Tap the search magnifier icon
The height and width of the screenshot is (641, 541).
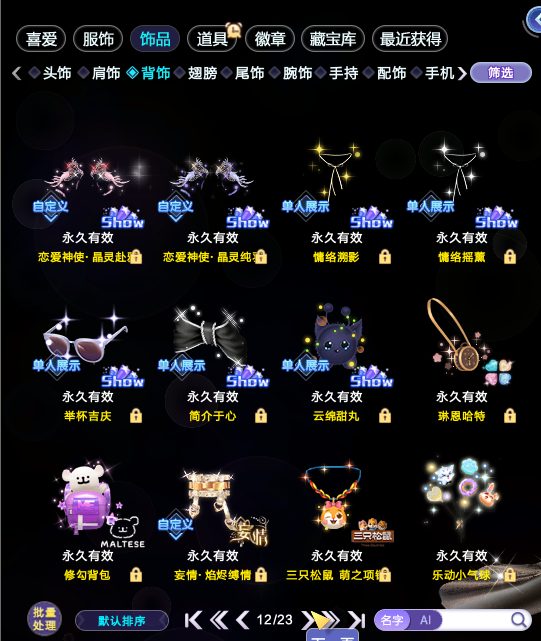pos(519,620)
